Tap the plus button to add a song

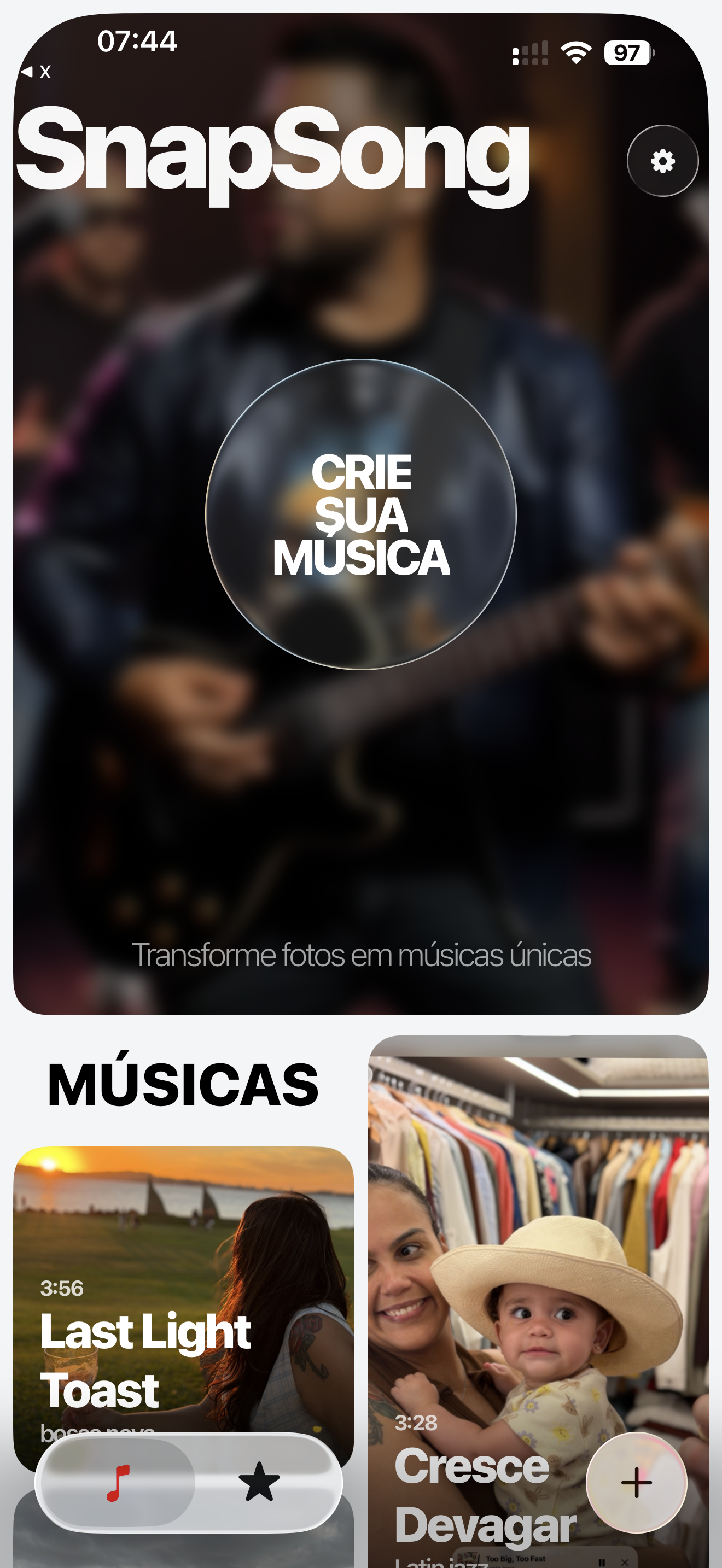636,1482
